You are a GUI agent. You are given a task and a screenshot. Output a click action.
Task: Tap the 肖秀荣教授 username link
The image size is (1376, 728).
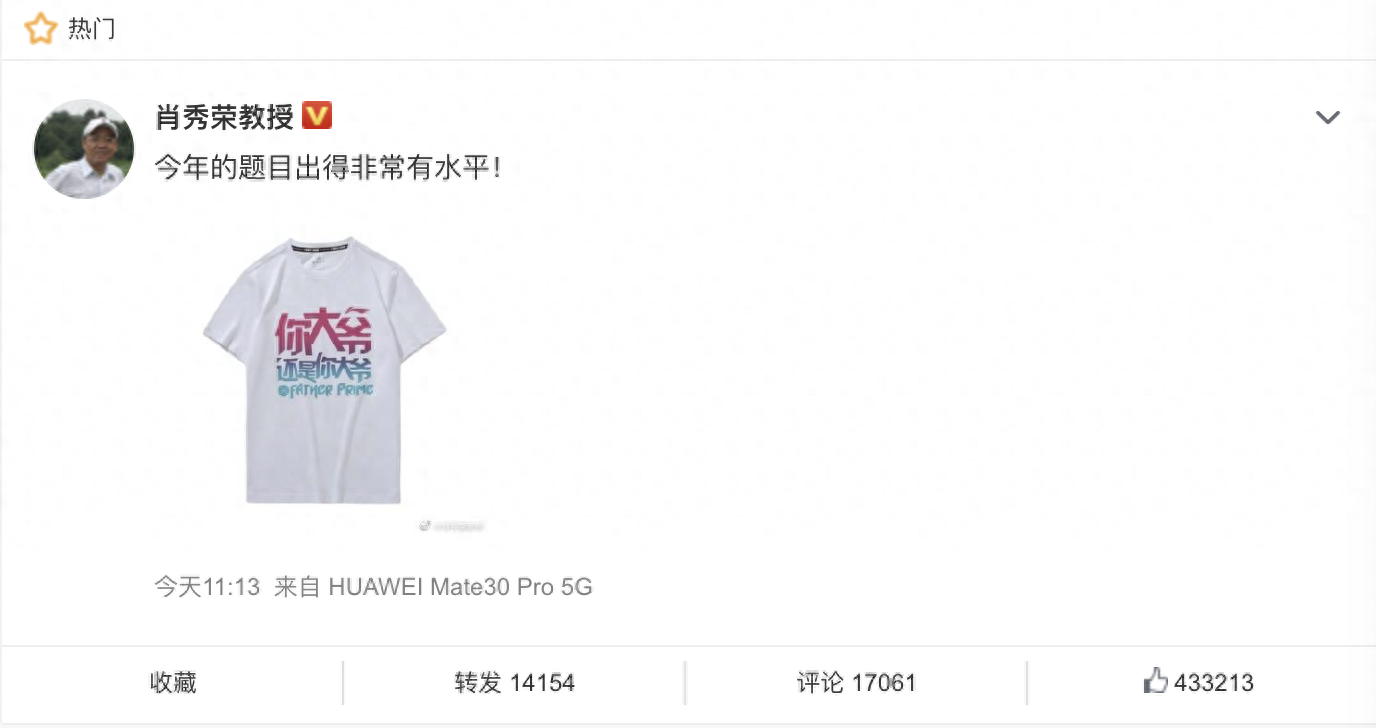(x=225, y=118)
